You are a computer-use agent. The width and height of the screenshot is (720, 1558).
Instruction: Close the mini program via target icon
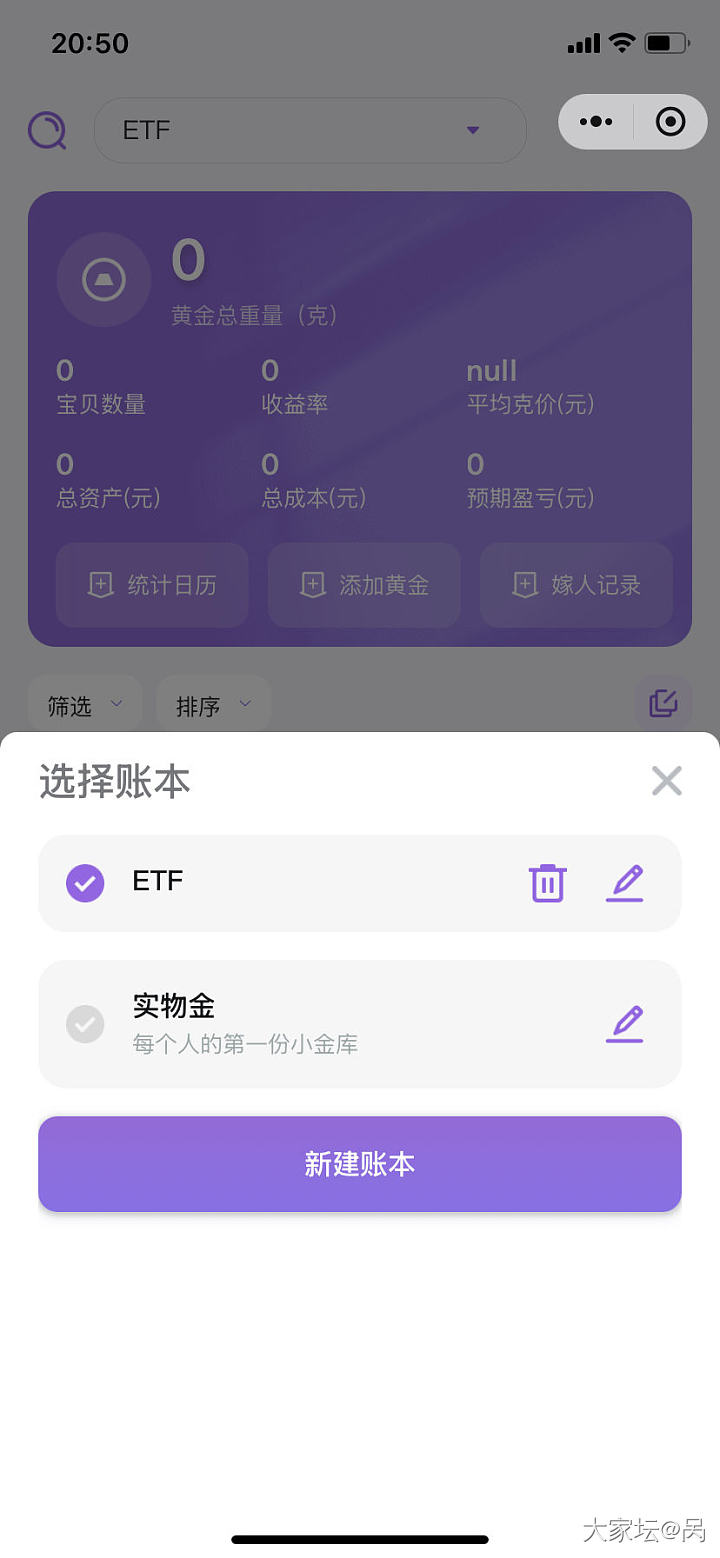670,122
